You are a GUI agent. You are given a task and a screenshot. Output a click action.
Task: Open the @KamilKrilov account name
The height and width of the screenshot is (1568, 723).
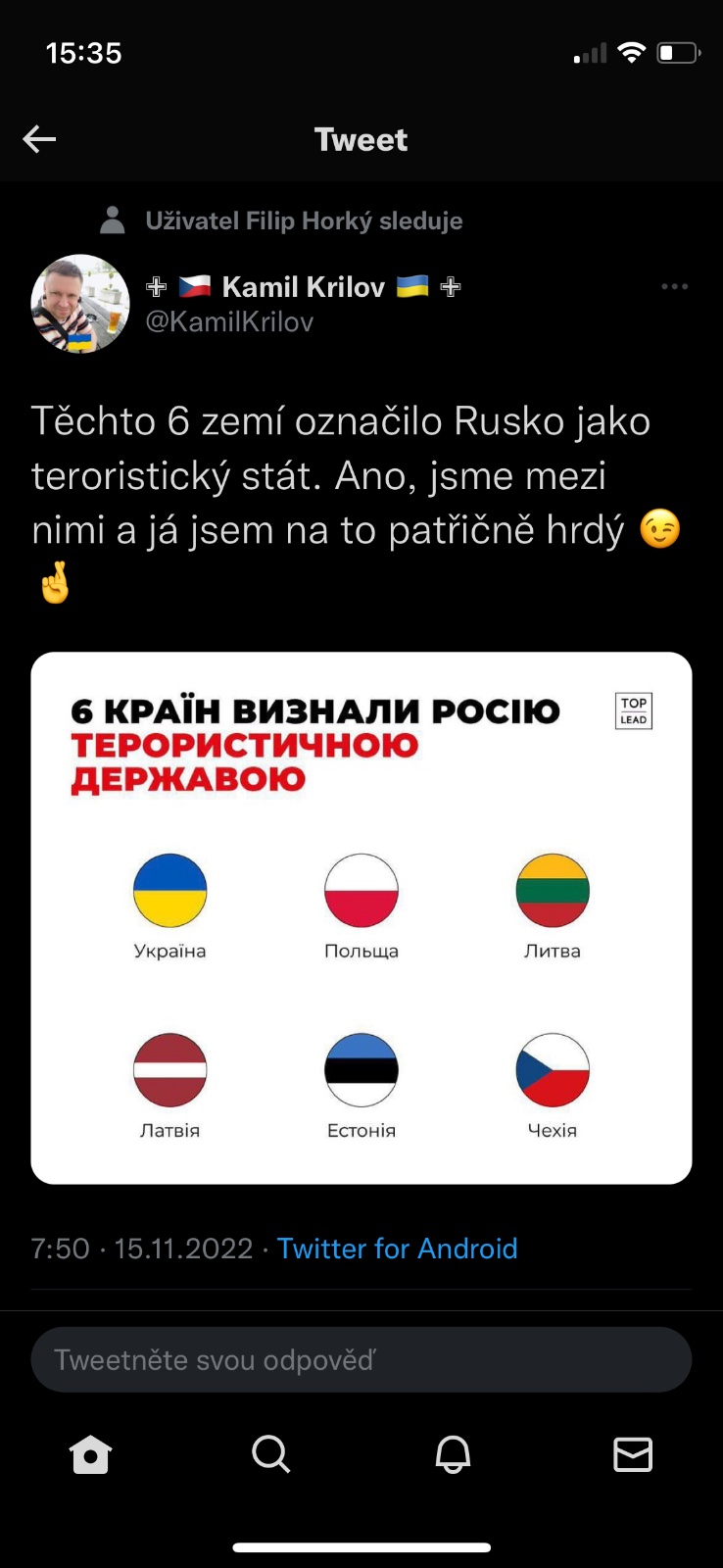[229, 321]
